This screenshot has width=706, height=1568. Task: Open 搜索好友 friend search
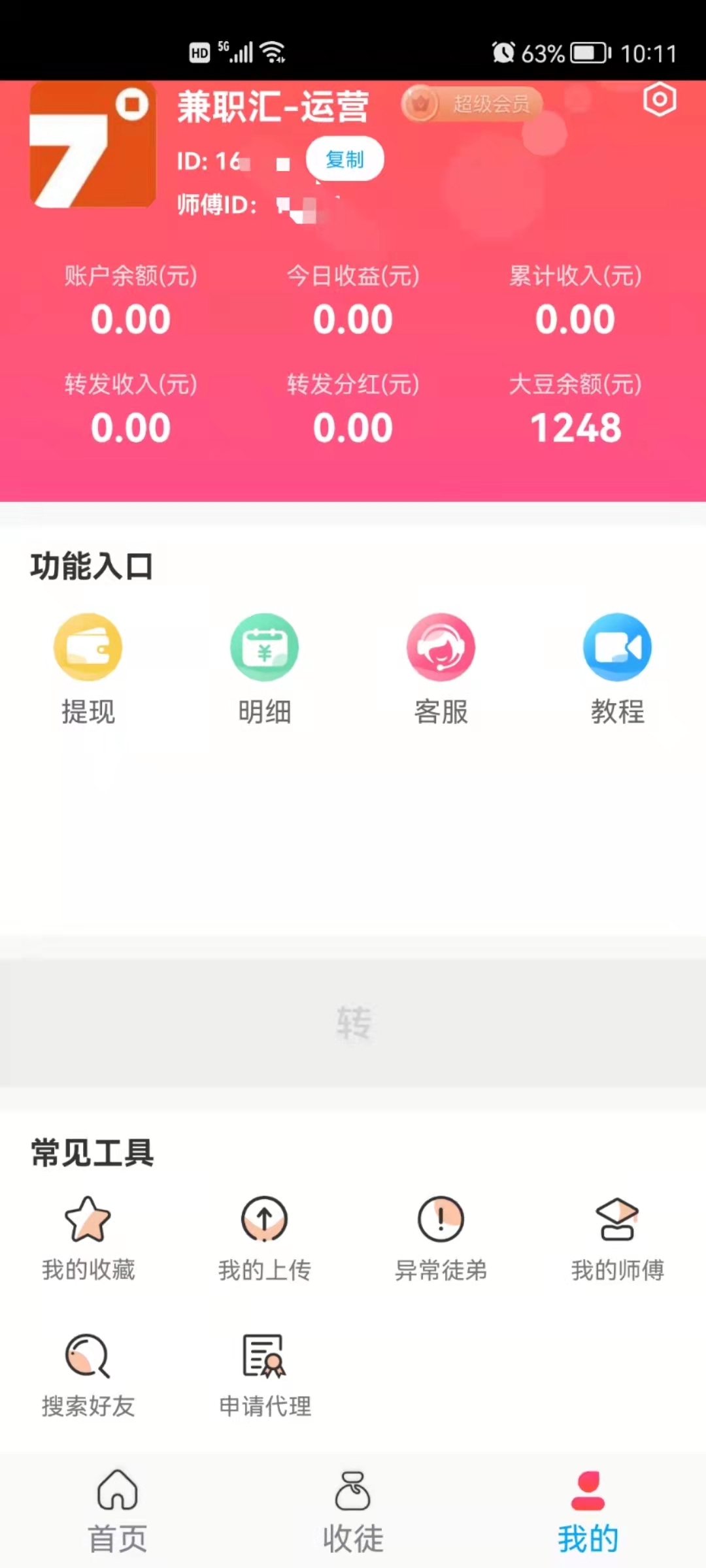[88, 1372]
